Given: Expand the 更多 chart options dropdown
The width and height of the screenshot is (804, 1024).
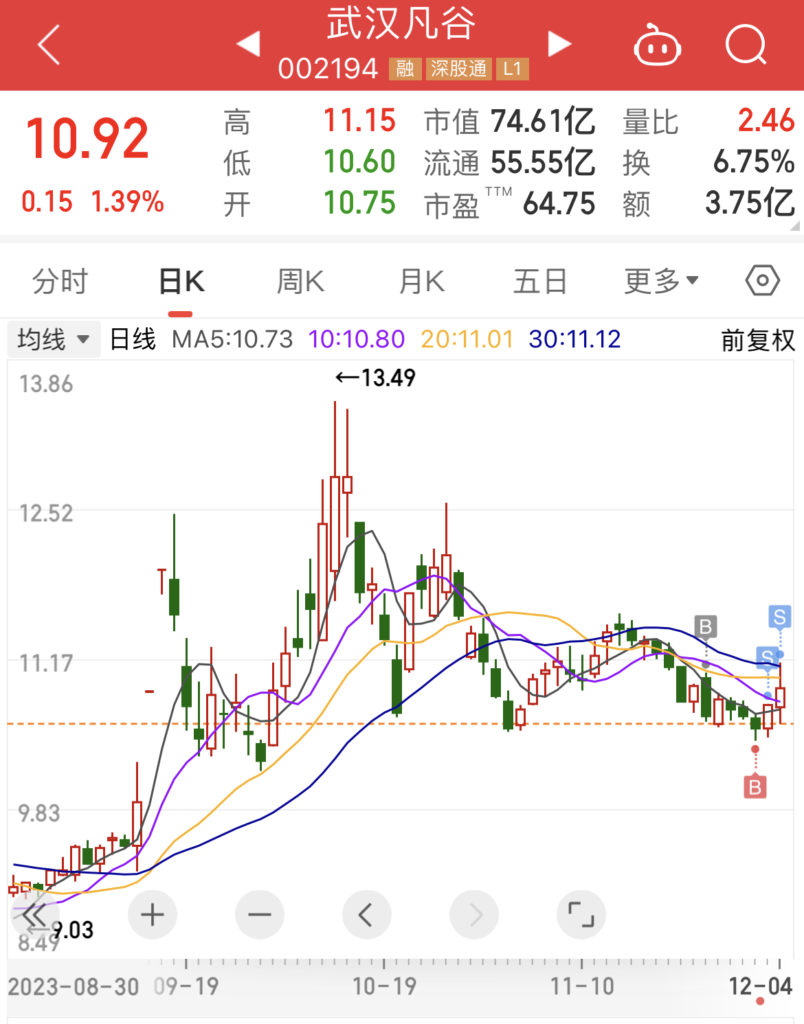Looking at the screenshot, I should click(x=661, y=282).
